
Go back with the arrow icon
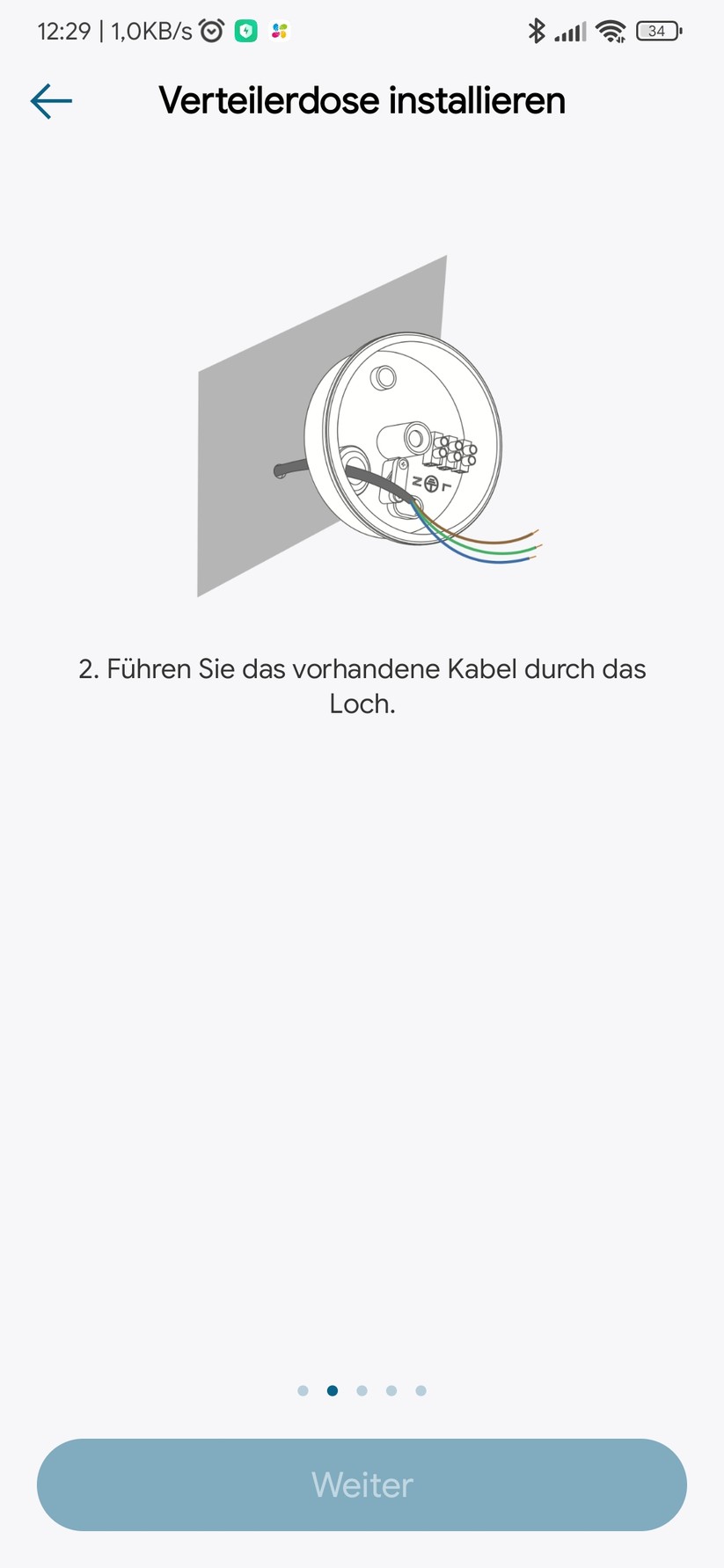tap(51, 101)
